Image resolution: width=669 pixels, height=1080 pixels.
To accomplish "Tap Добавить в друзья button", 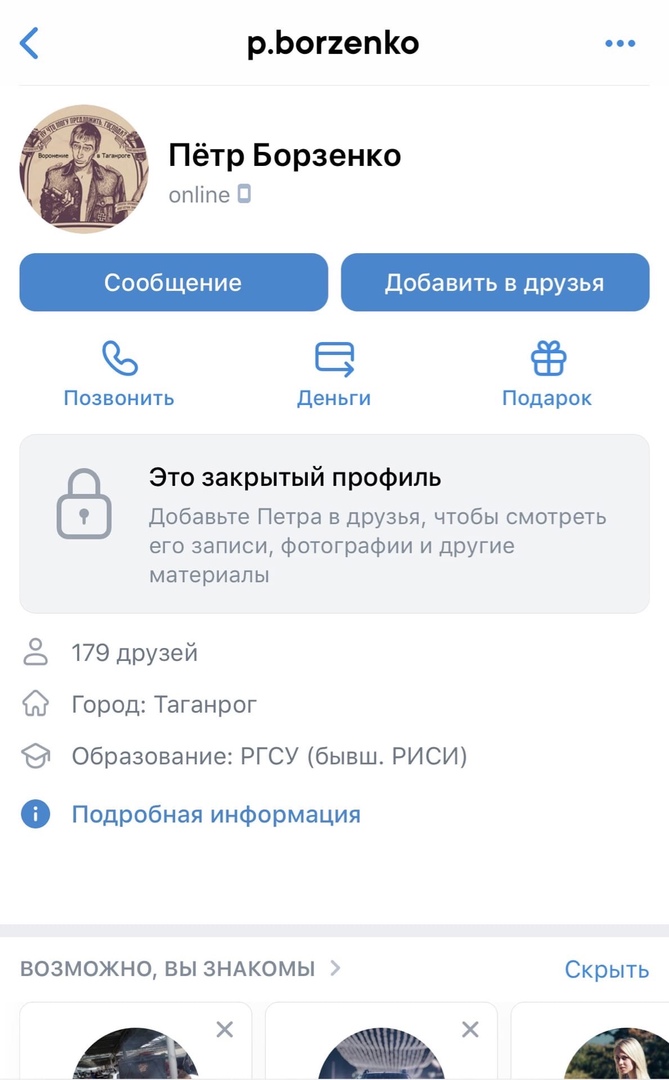I will (x=494, y=283).
